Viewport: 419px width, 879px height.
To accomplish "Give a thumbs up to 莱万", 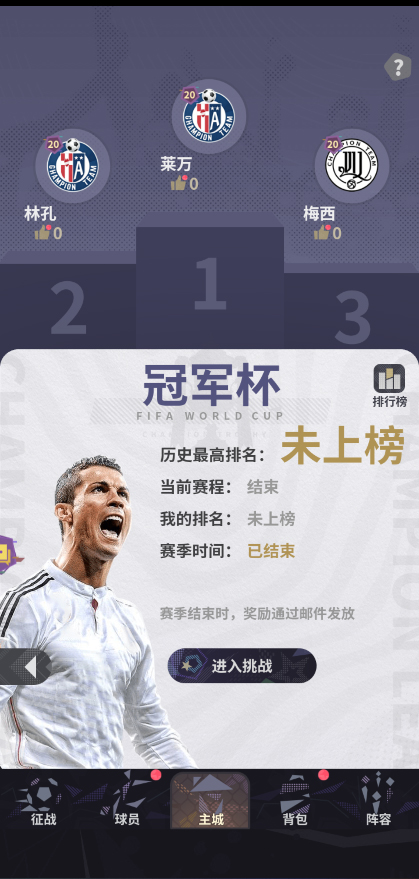I will [x=179, y=183].
